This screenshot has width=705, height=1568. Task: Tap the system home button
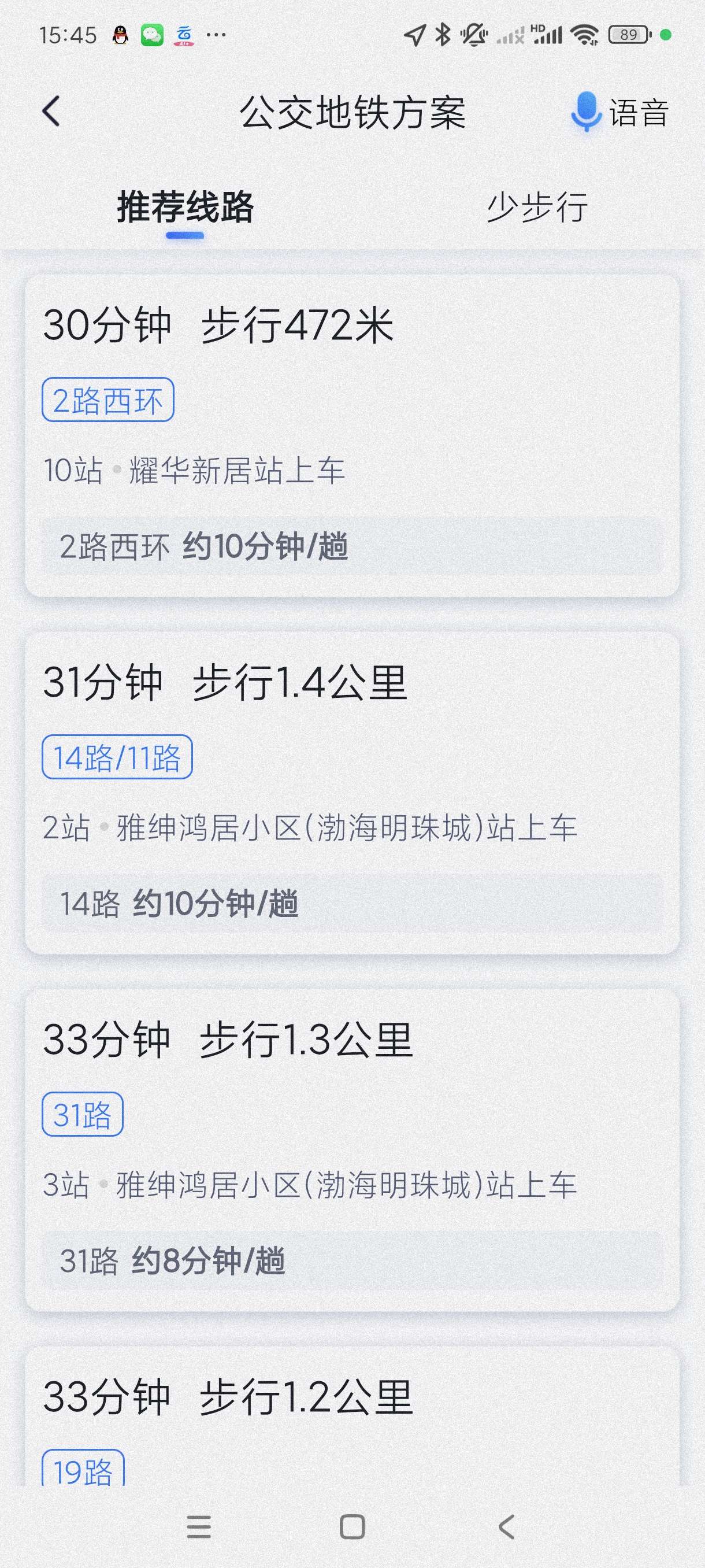click(x=352, y=1526)
